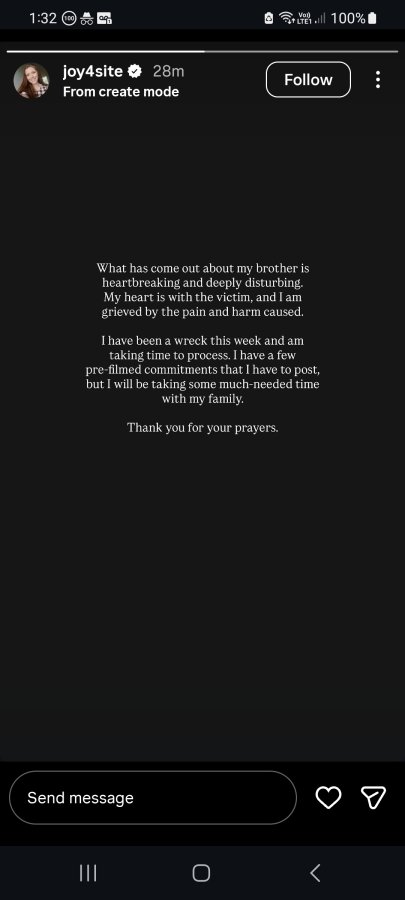Open recent apps from navigation bar
The width and height of the screenshot is (405, 900).
[88, 873]
